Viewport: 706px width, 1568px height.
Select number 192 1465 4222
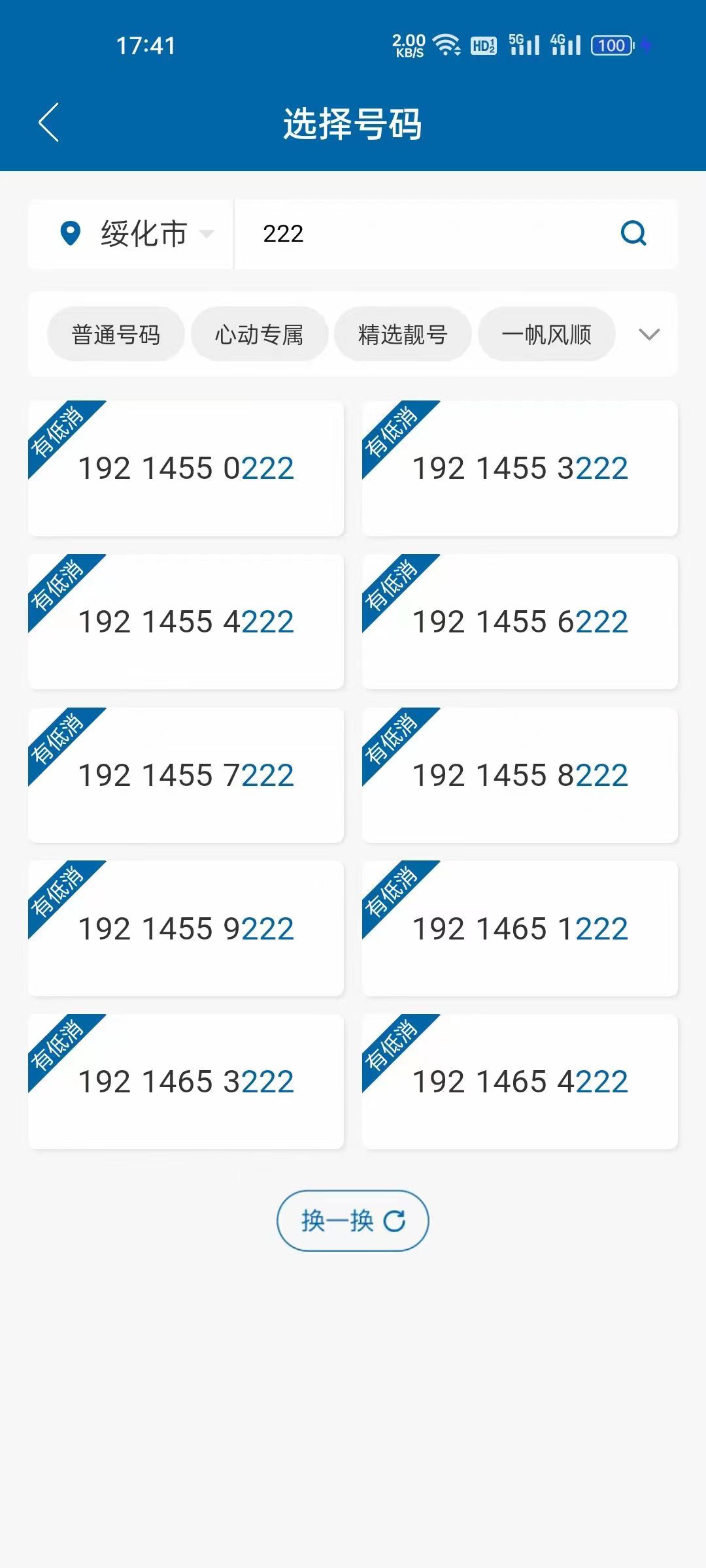pyautogui.click(x=520, y=1082)
